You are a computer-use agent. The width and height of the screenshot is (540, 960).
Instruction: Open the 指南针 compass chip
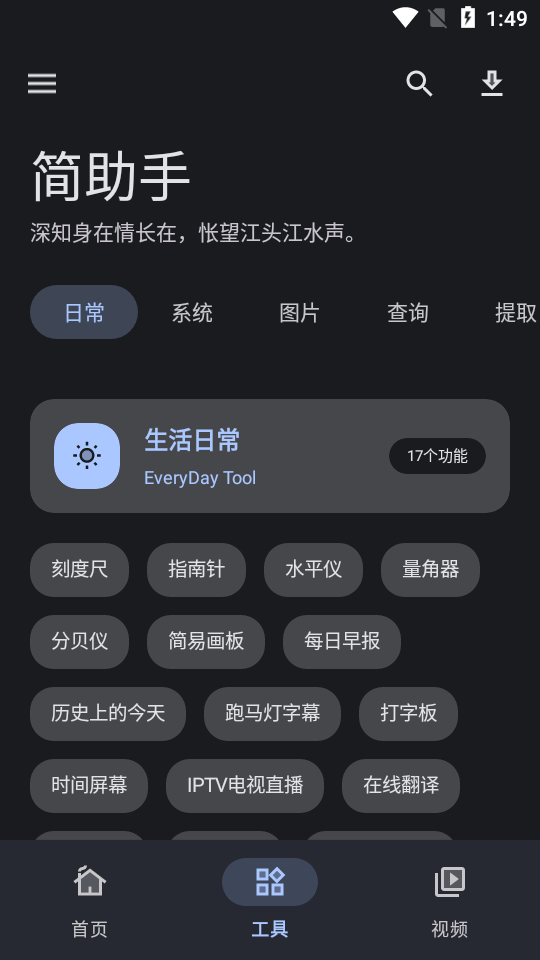pos(197,569)
